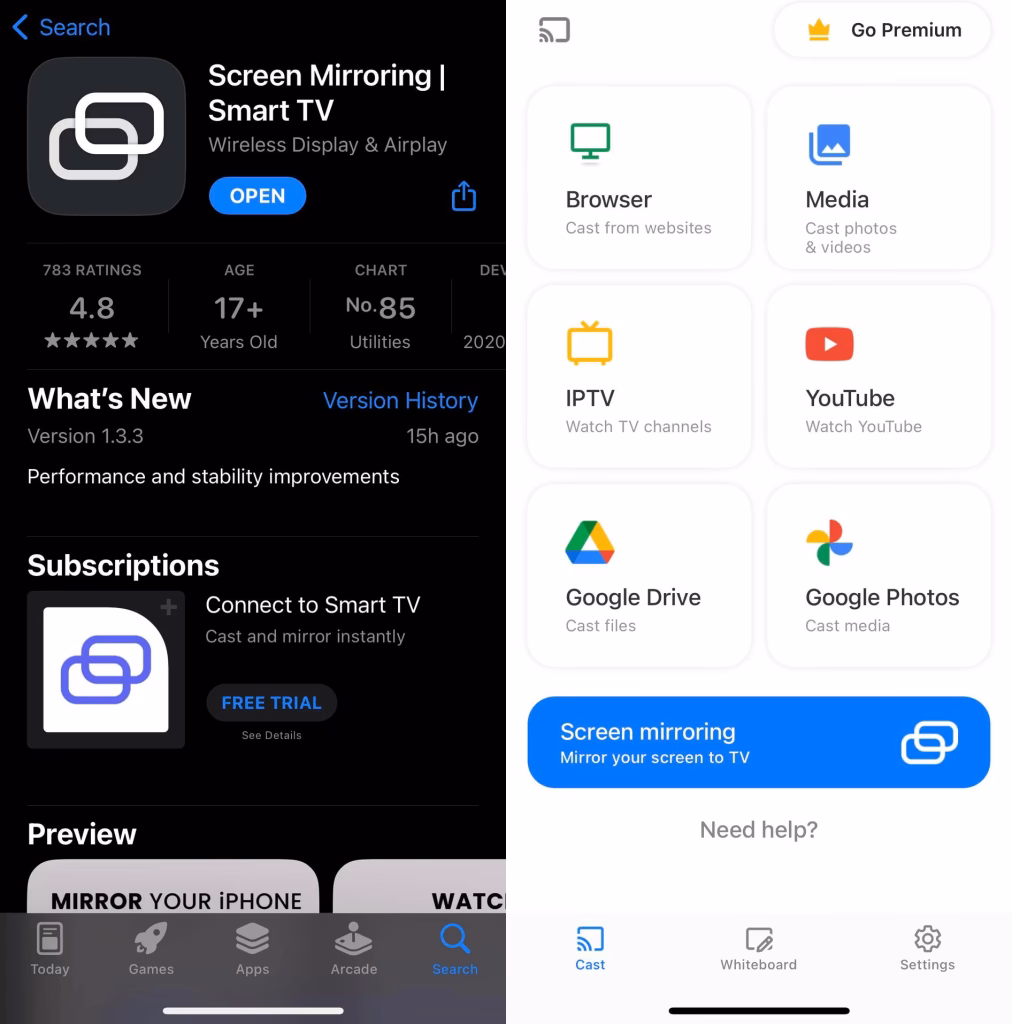This screenshot has height=1024, width=1012.
Task: Start Screen mirroring to TV
Action: coord(758,742)
